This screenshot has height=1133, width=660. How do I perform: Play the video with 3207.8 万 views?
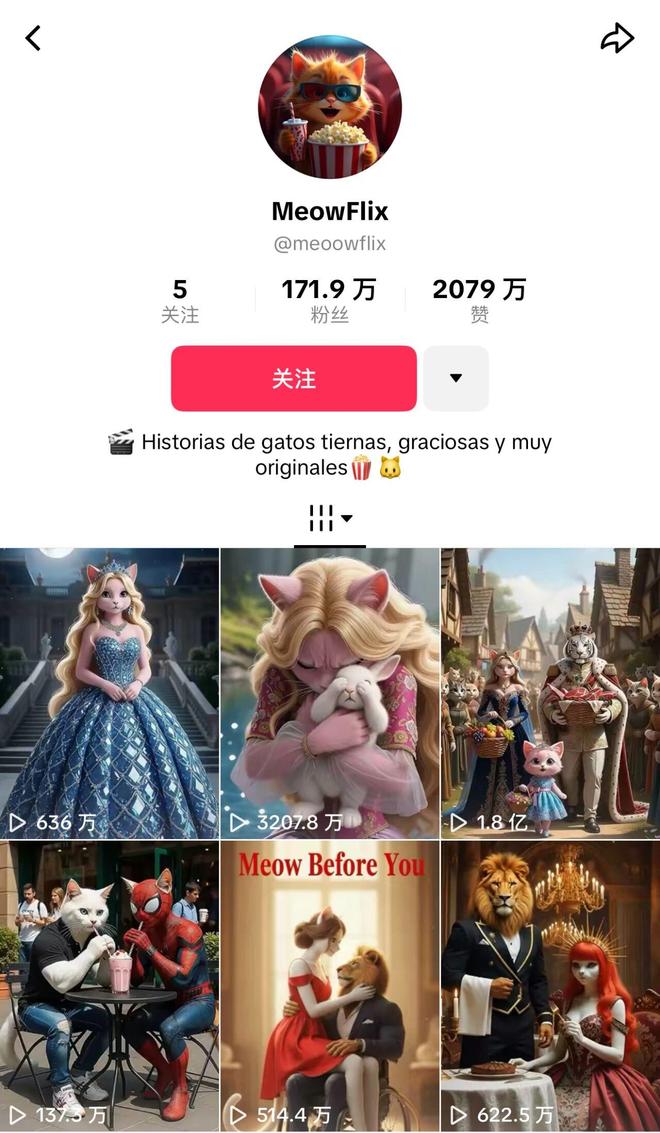click(330, 693)
